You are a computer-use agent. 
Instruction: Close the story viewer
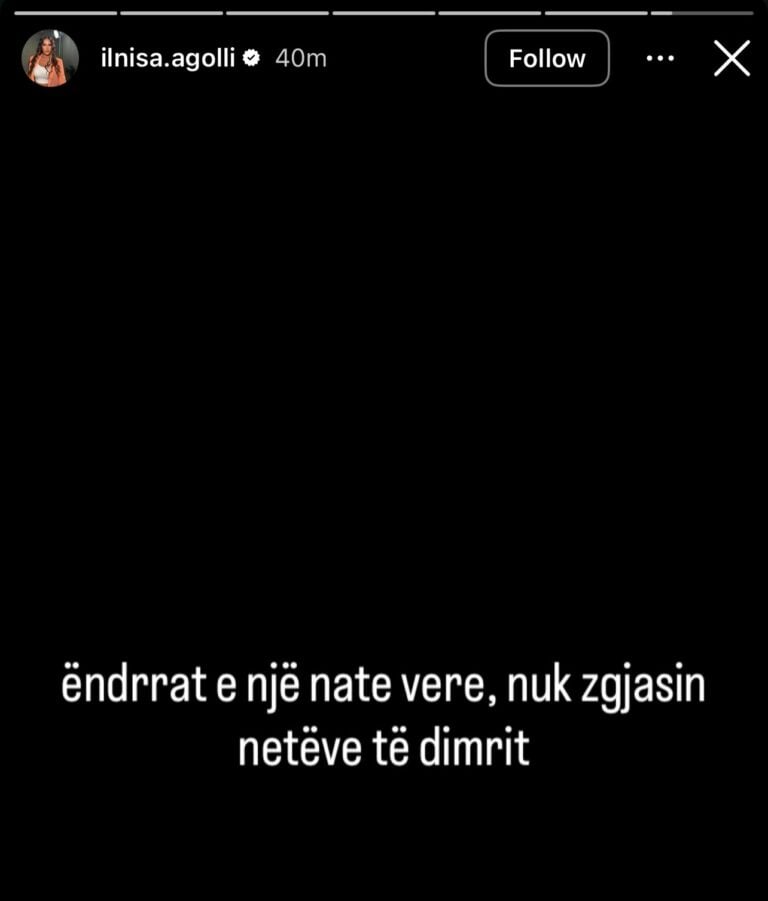pyautogui.click(x=732, y=58)
